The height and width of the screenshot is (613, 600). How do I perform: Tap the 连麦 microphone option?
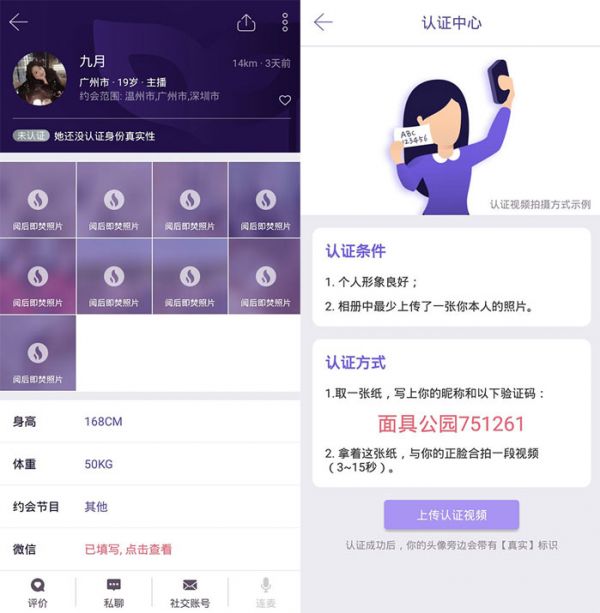tap(265, 592)
